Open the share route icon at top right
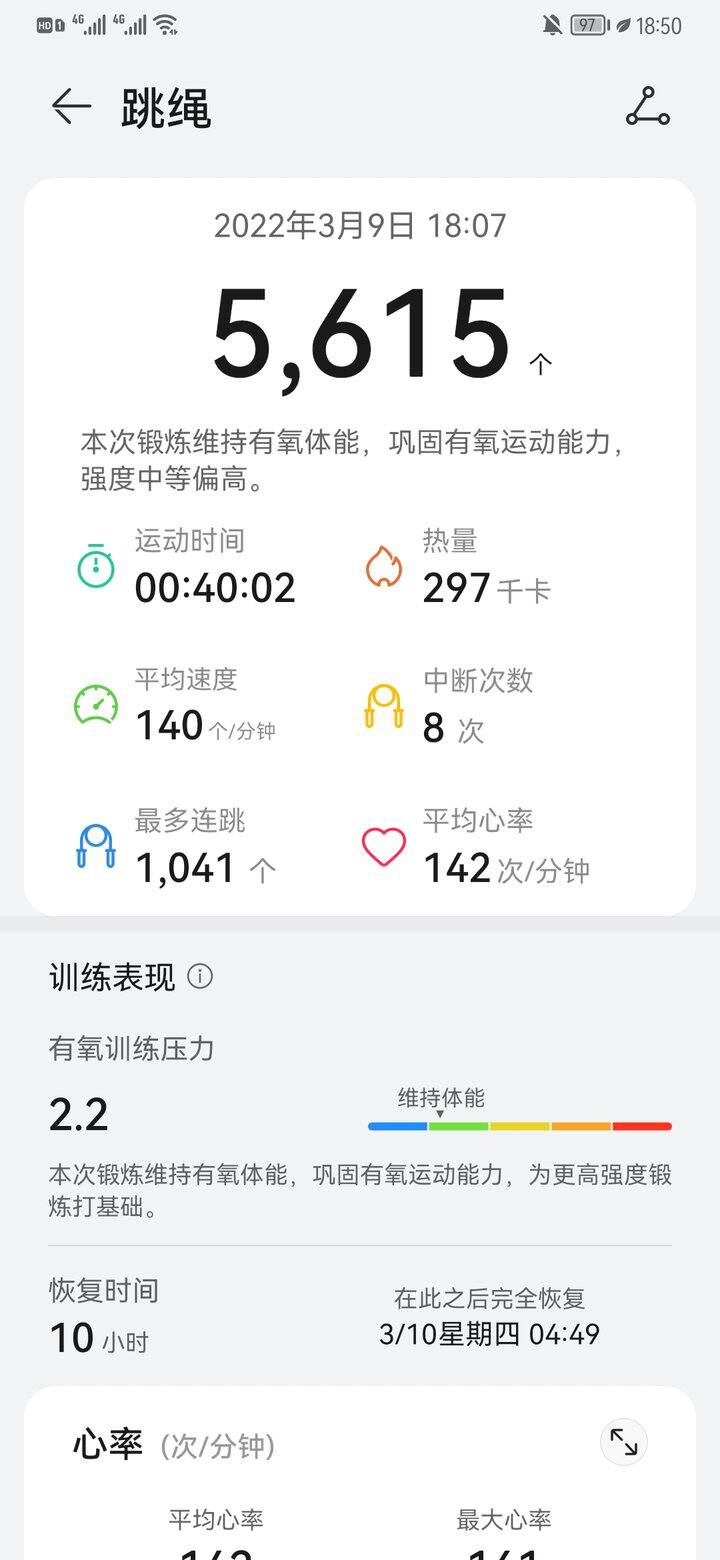Screen dimensions: 720x1560 point(648,106)
